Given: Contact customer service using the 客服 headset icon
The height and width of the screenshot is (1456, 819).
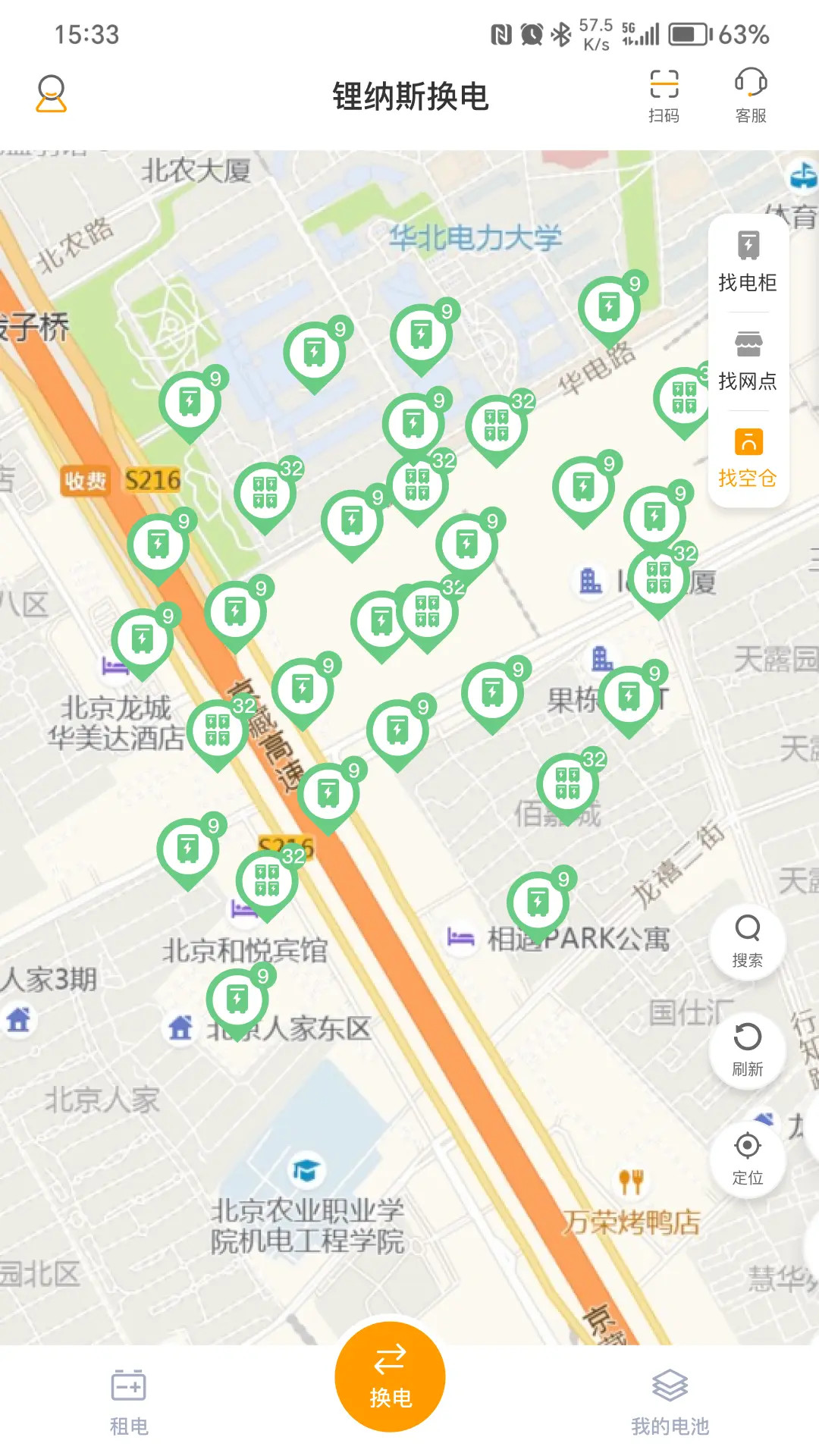Looking at the screenshot, I should pyautogui.click(x=749, y=95).
